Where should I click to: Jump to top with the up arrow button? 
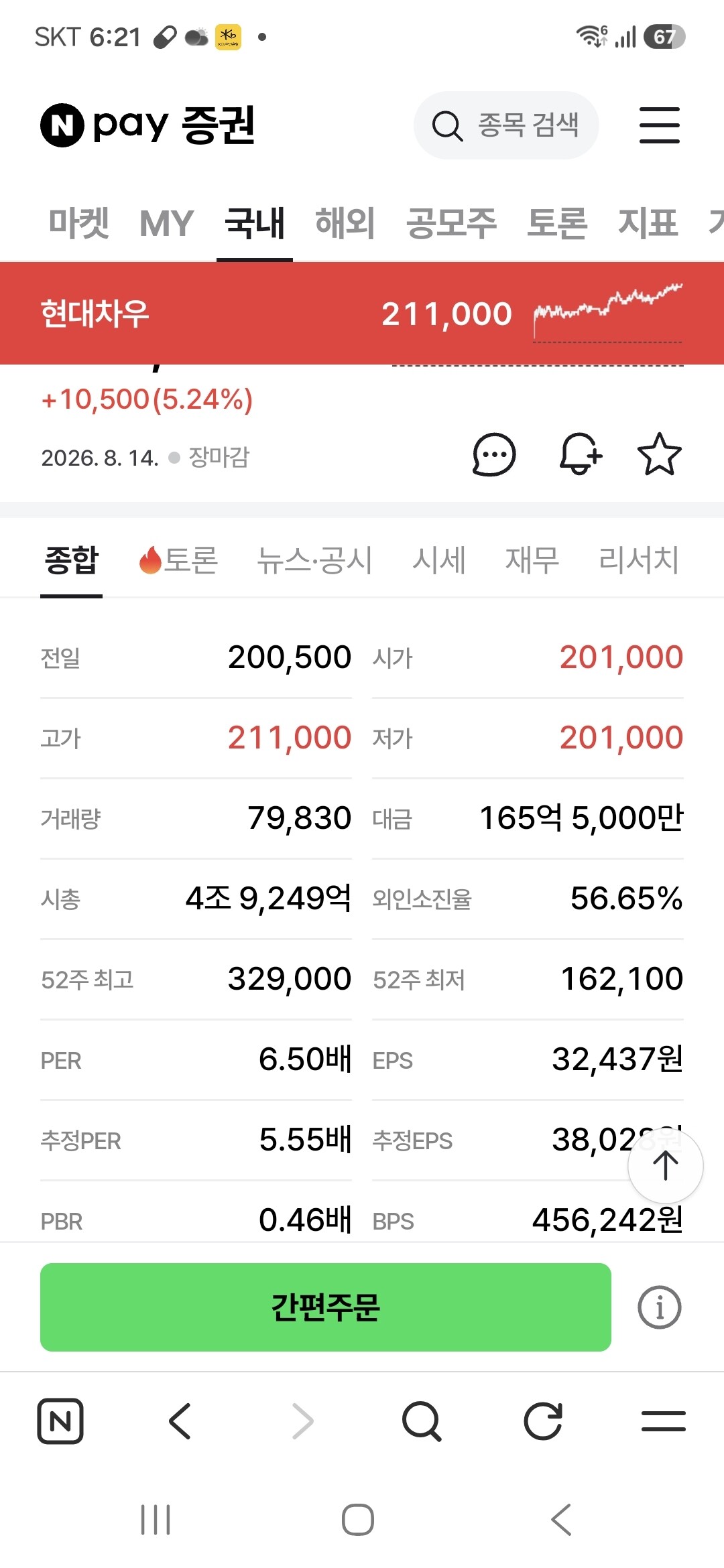click(x=666, y=1166)
